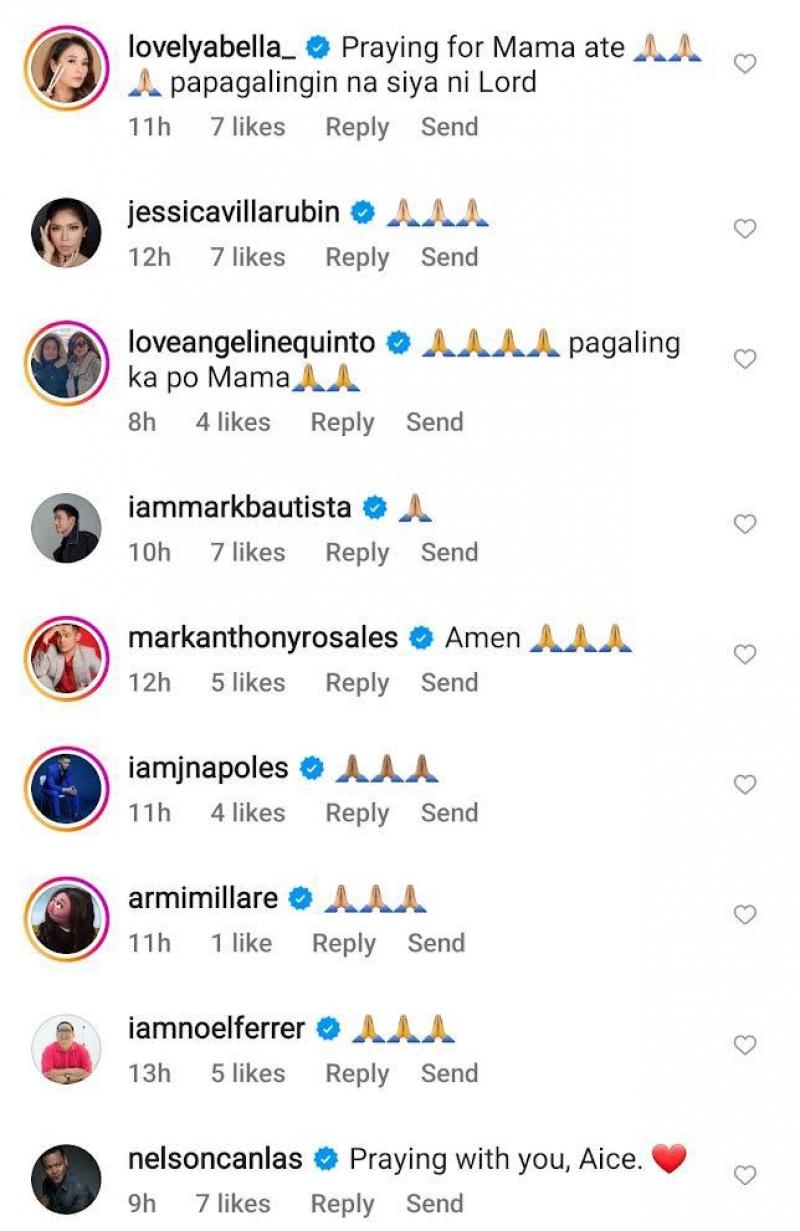See likes on iamnoelferrer's comment

(247, 1073)
